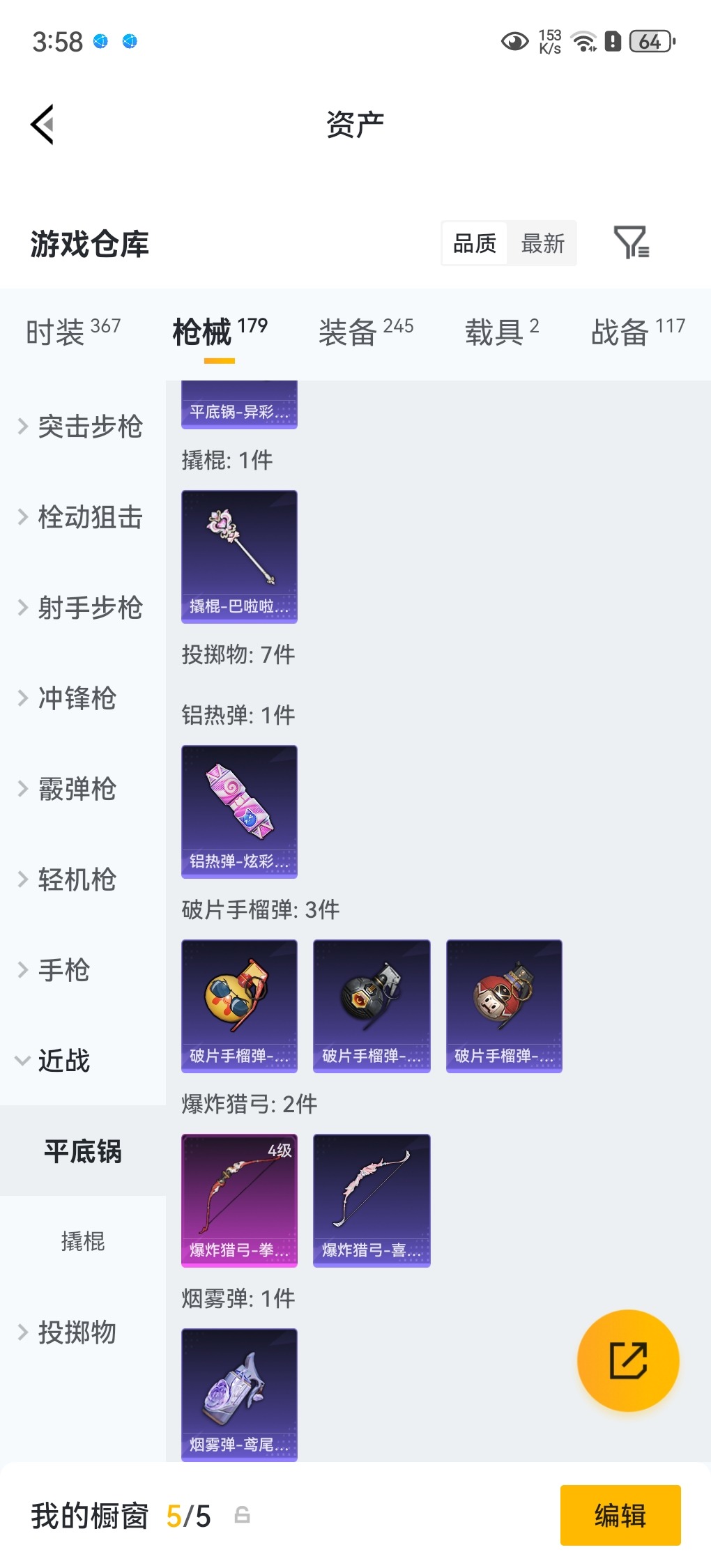Select the level 4 爆炸猎弓-拳 bow

click(239, 1200)
